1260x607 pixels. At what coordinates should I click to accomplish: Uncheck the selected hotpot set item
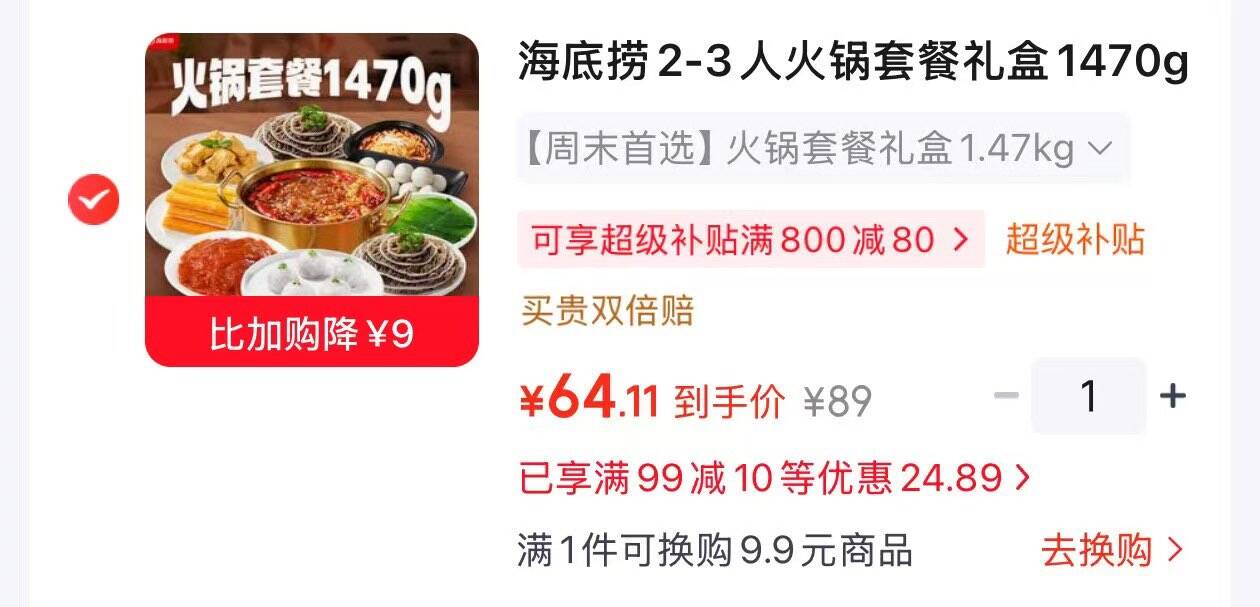(93, 200)
